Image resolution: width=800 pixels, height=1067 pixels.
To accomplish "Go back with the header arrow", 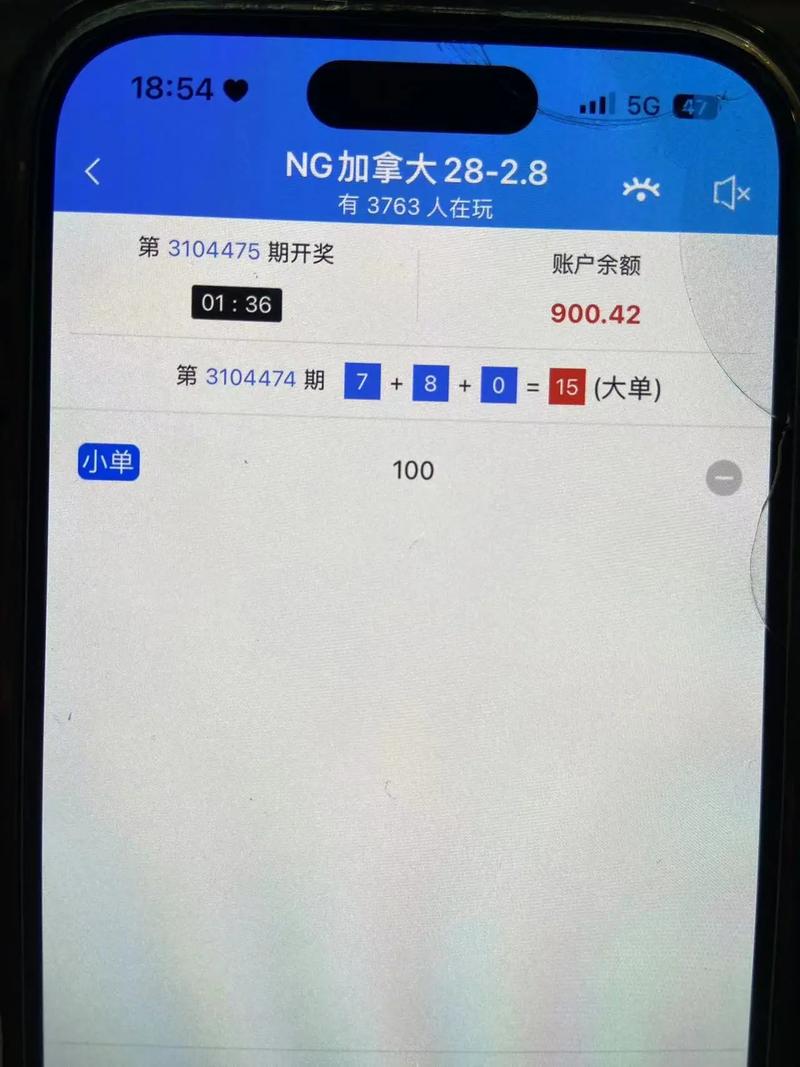I will click(x=92, y=171).
